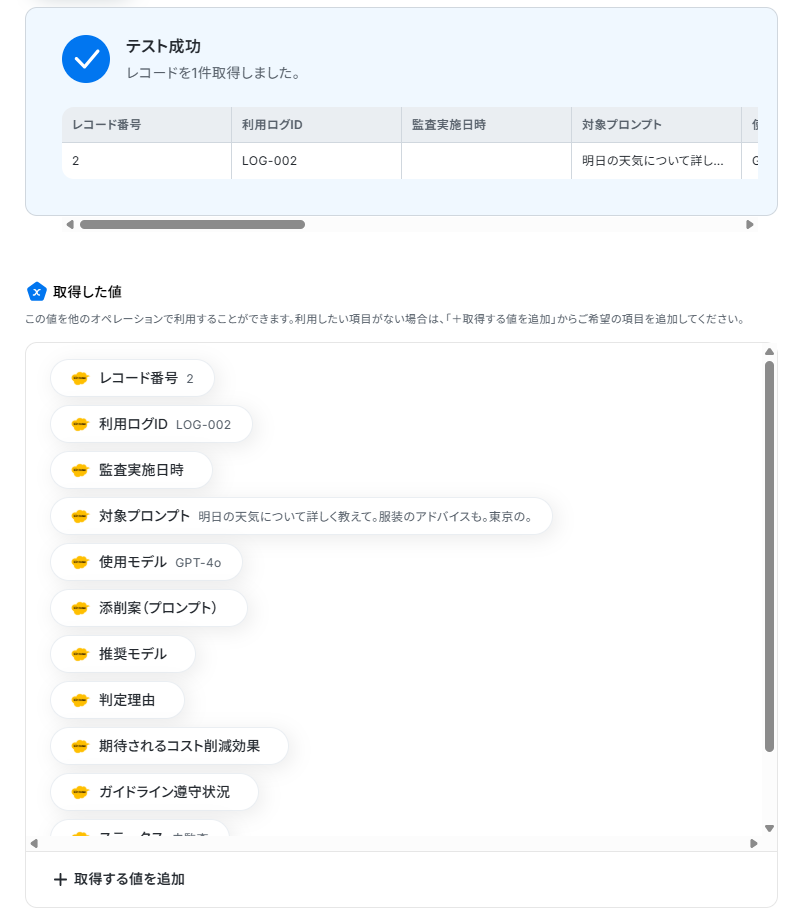Click the left arrow of the results table scrollbar

pyautogui.click(x=70, y=225)
